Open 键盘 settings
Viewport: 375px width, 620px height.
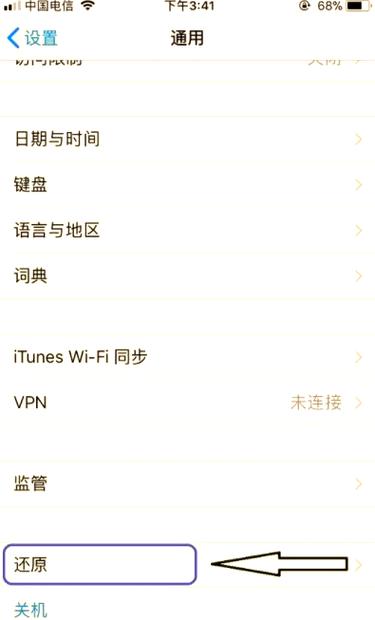coord(188,185)
